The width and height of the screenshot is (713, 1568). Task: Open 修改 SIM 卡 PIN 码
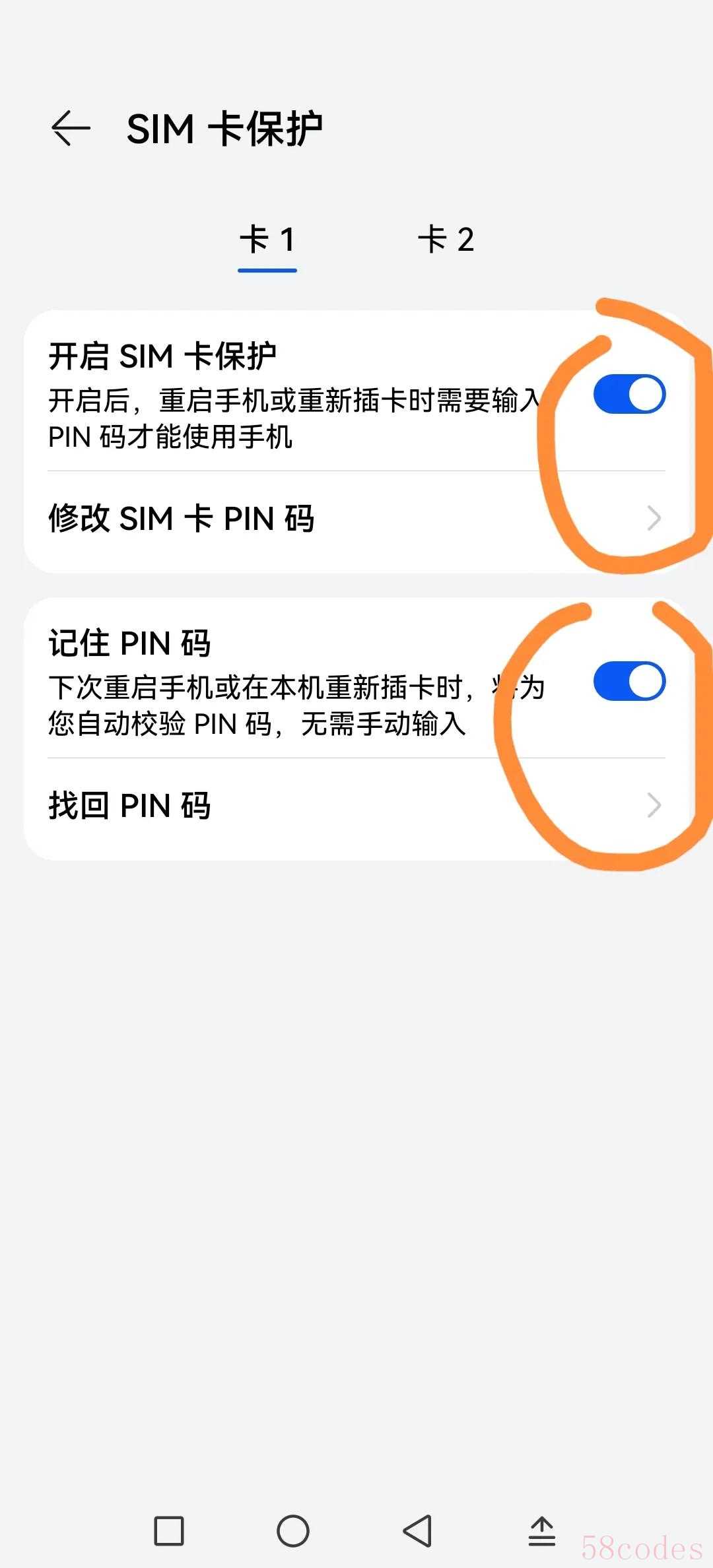(356, 519)
